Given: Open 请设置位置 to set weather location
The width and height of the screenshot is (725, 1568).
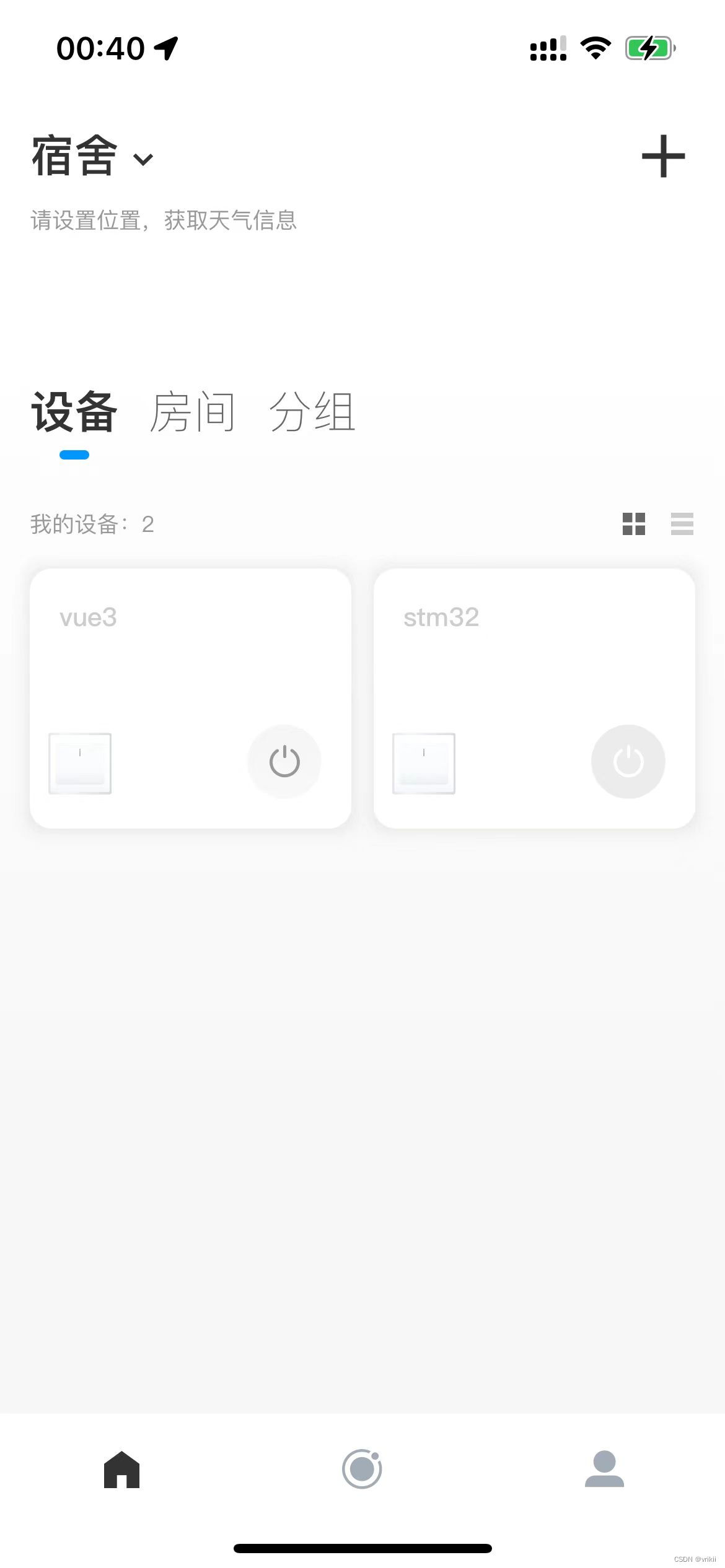Looking at the screenshot, I should pos(164,220).
